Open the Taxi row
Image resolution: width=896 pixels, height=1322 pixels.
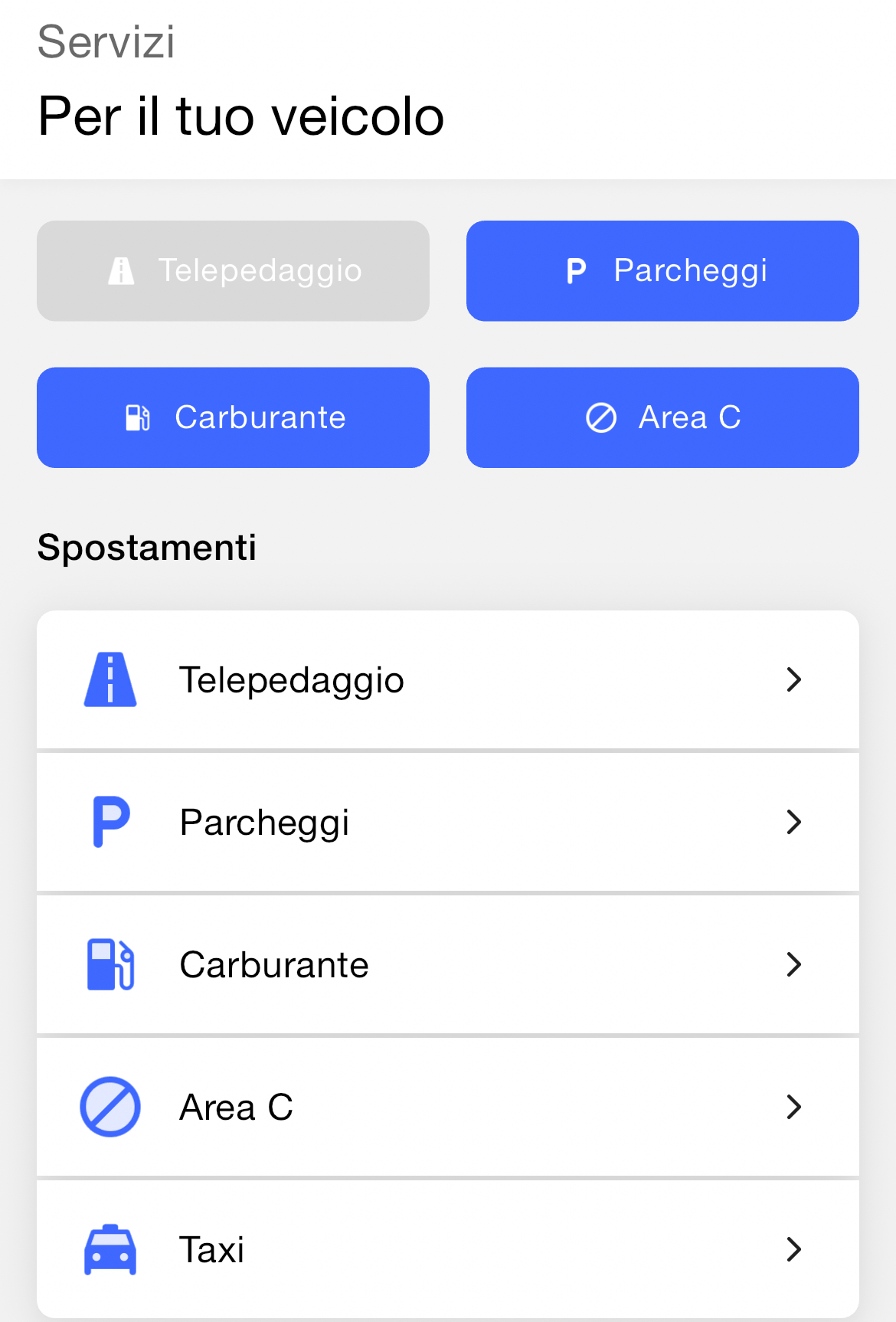(x=447, y=1249)
